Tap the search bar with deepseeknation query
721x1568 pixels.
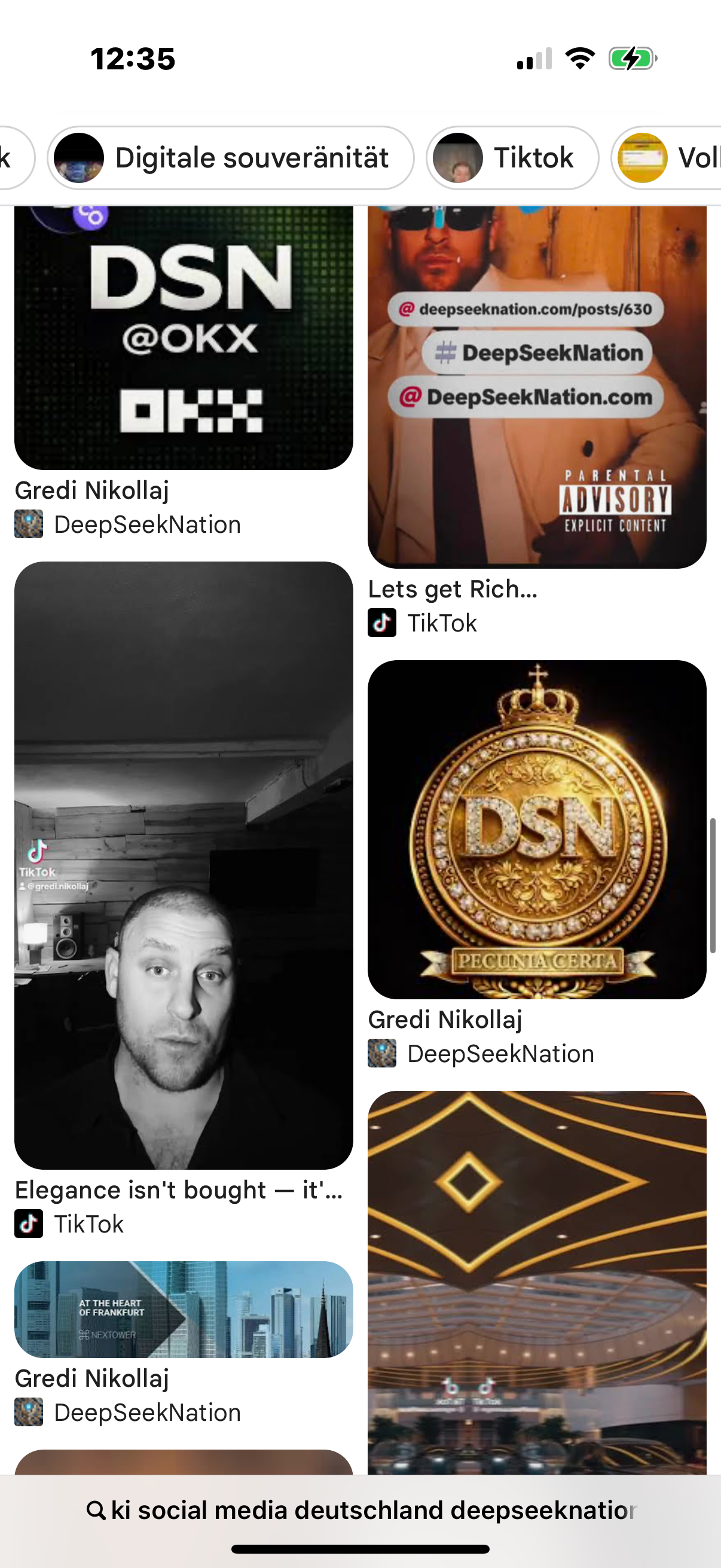(x=360, y=1510)
